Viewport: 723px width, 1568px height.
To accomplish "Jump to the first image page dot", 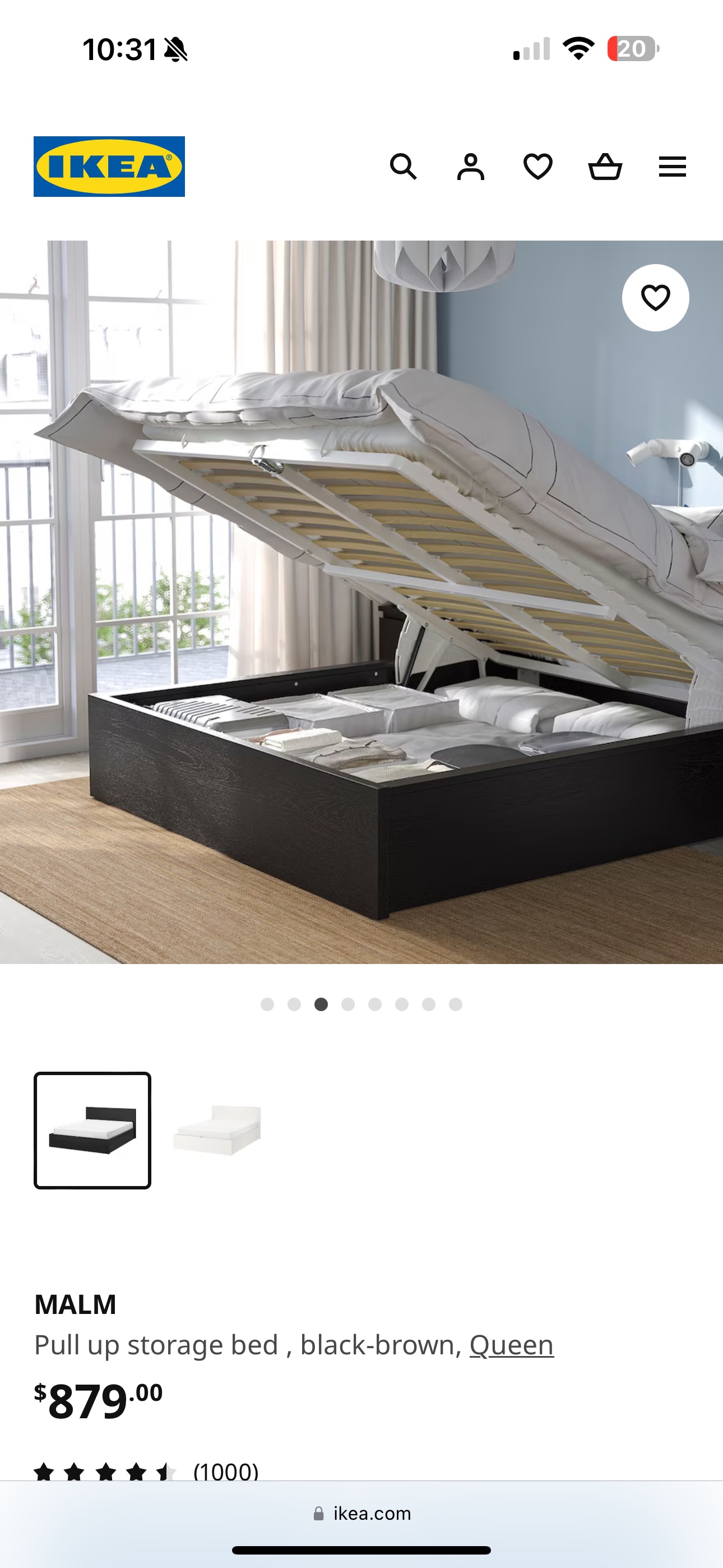I will 267,1004.
